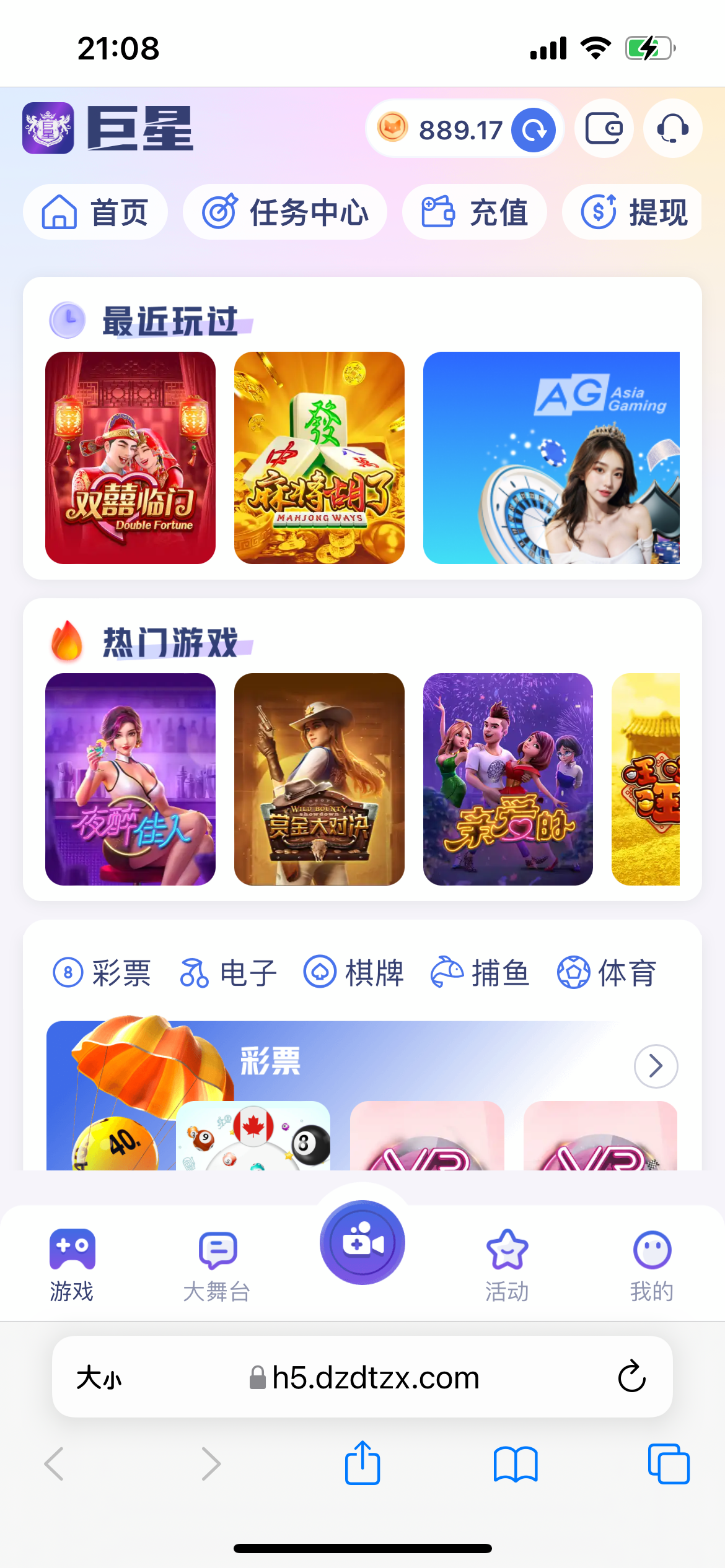Open the AG Asia Gaming tile
Viewport: 725px width, 1568px height.
551,458
